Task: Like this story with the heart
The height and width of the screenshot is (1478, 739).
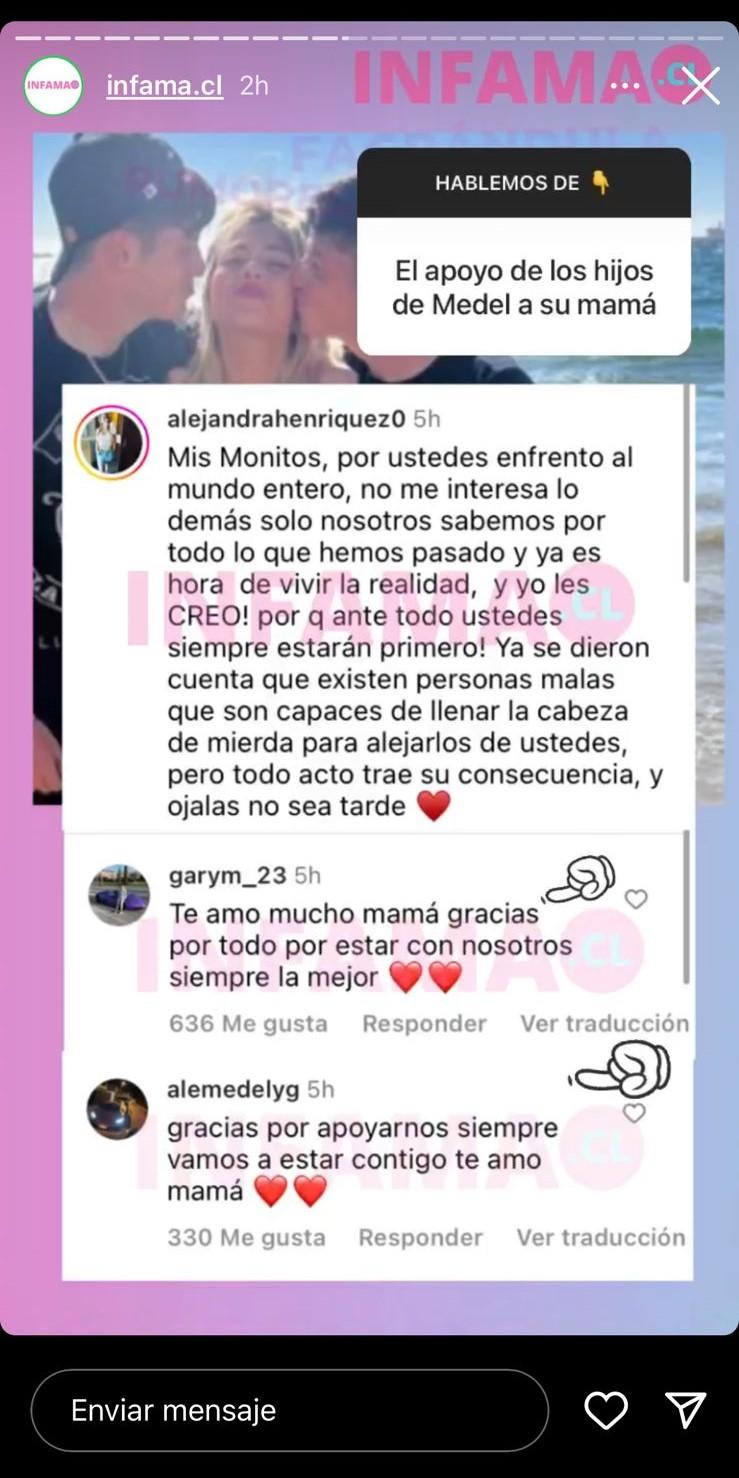Action: click(606, 1410)
